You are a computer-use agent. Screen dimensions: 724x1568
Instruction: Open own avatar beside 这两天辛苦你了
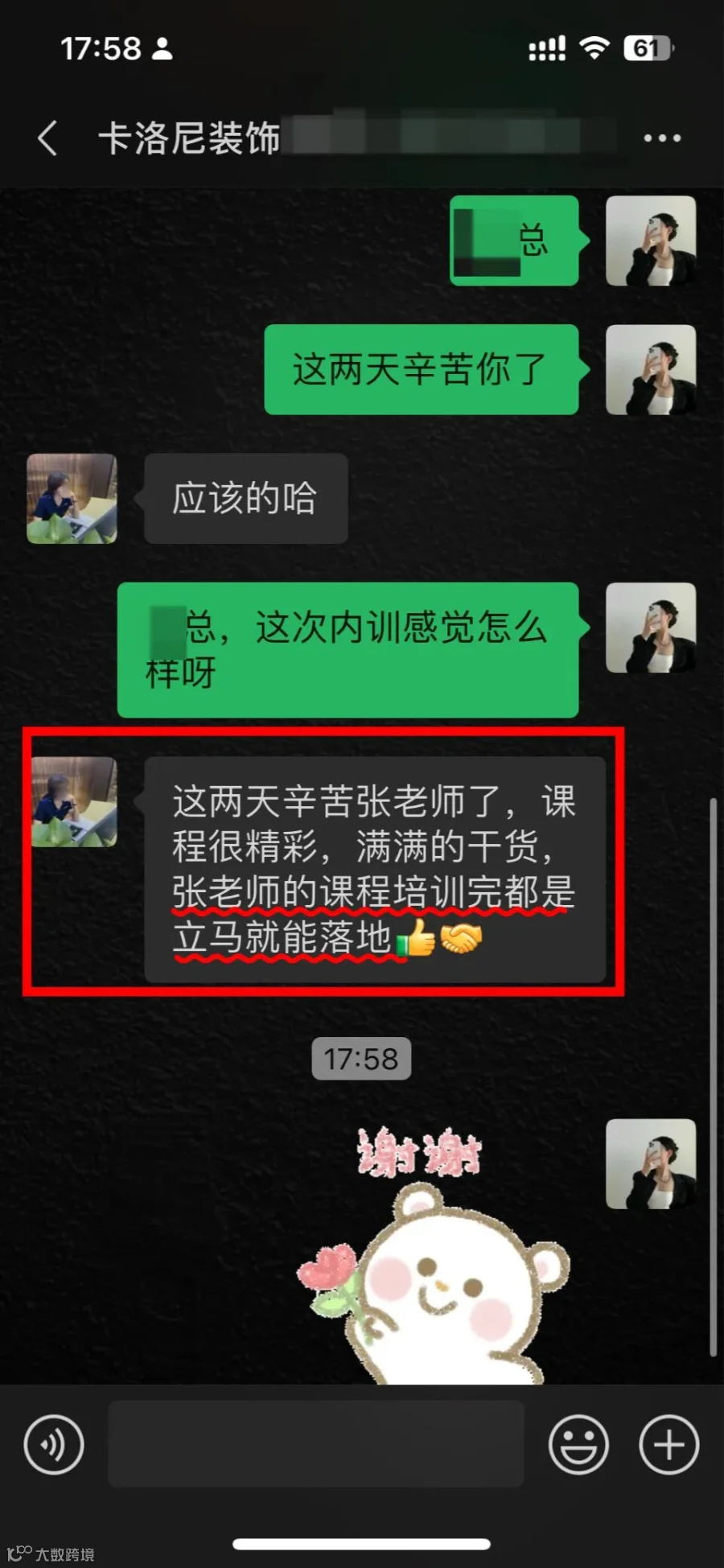651,370
